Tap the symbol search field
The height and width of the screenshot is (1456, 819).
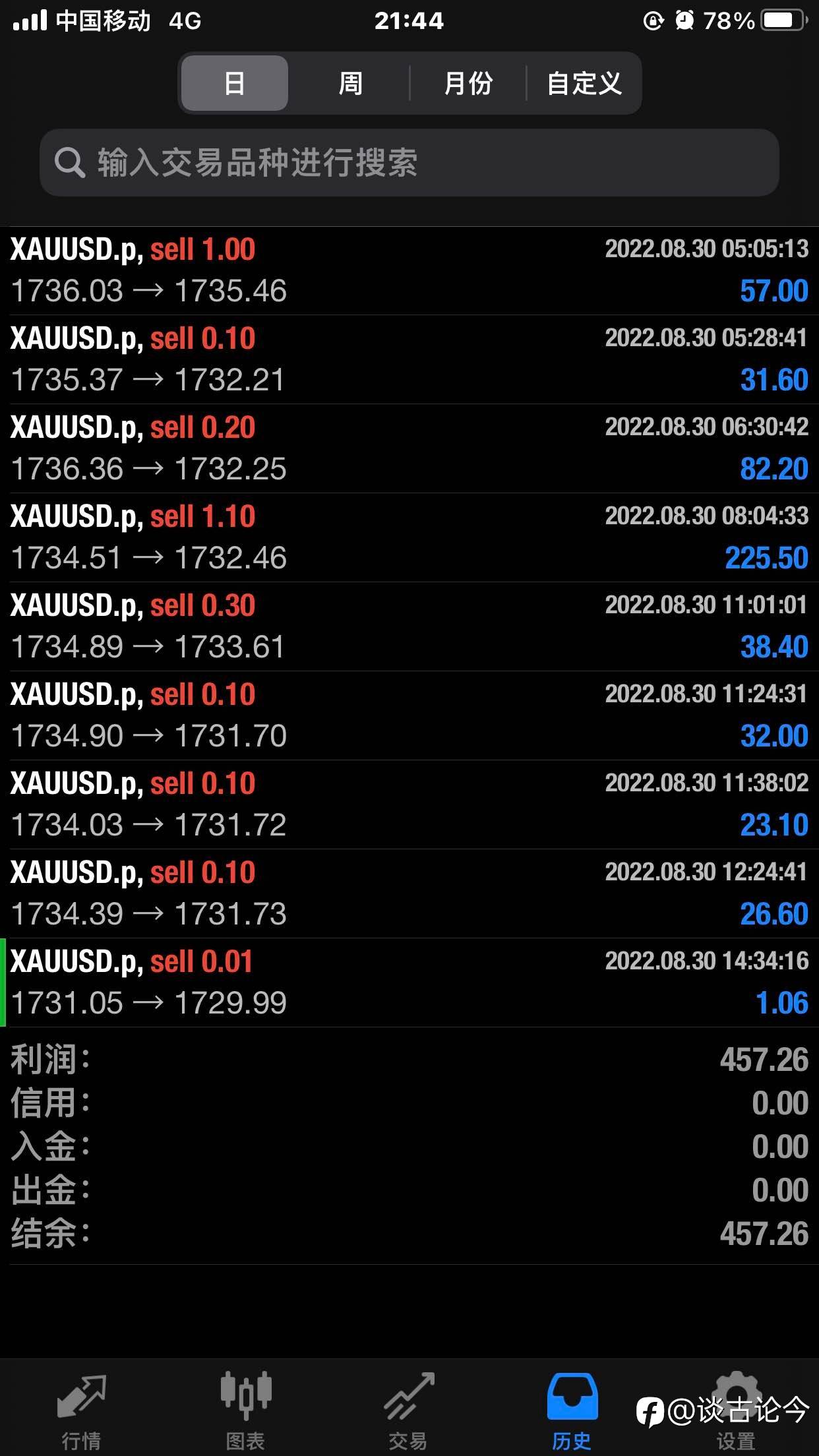coord(409,162)
